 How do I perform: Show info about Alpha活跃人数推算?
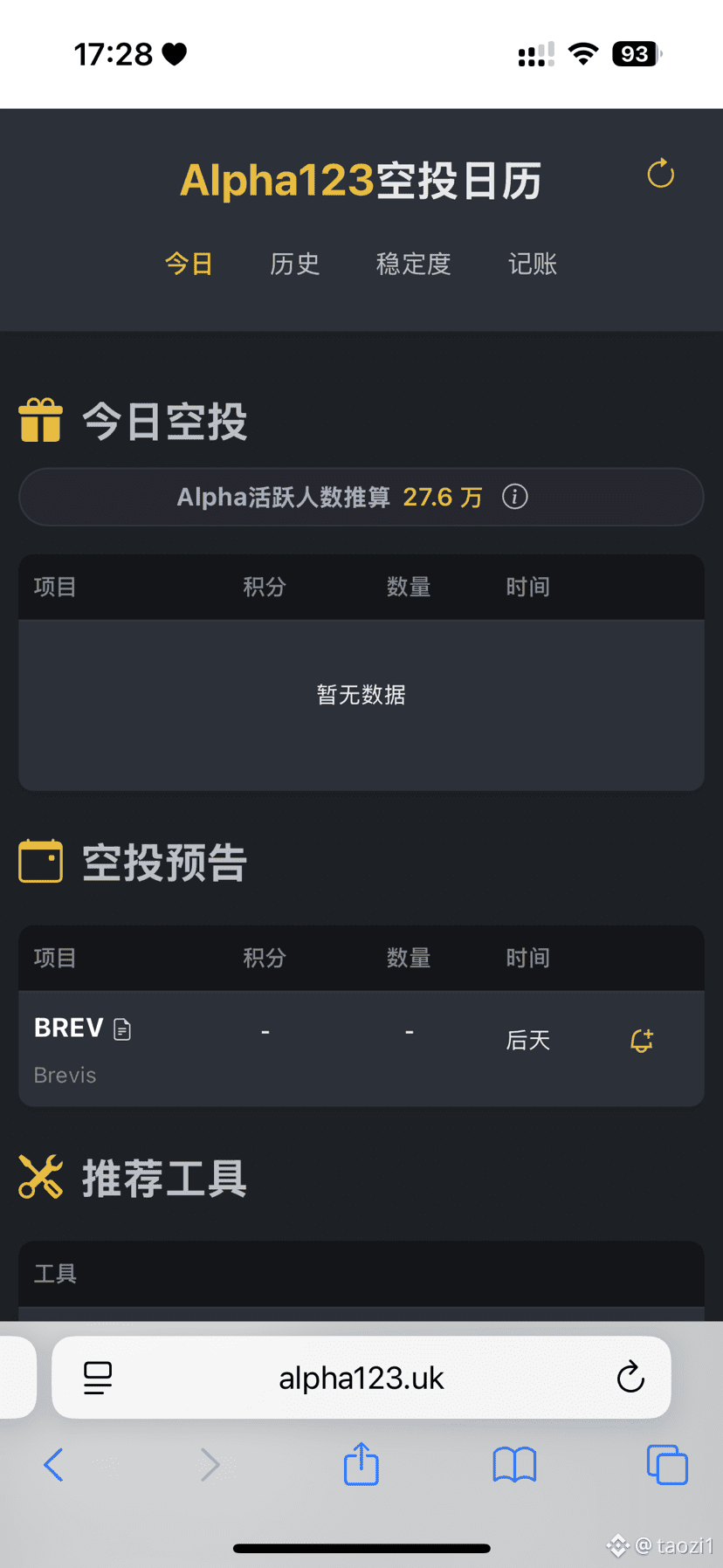(515, 497)
